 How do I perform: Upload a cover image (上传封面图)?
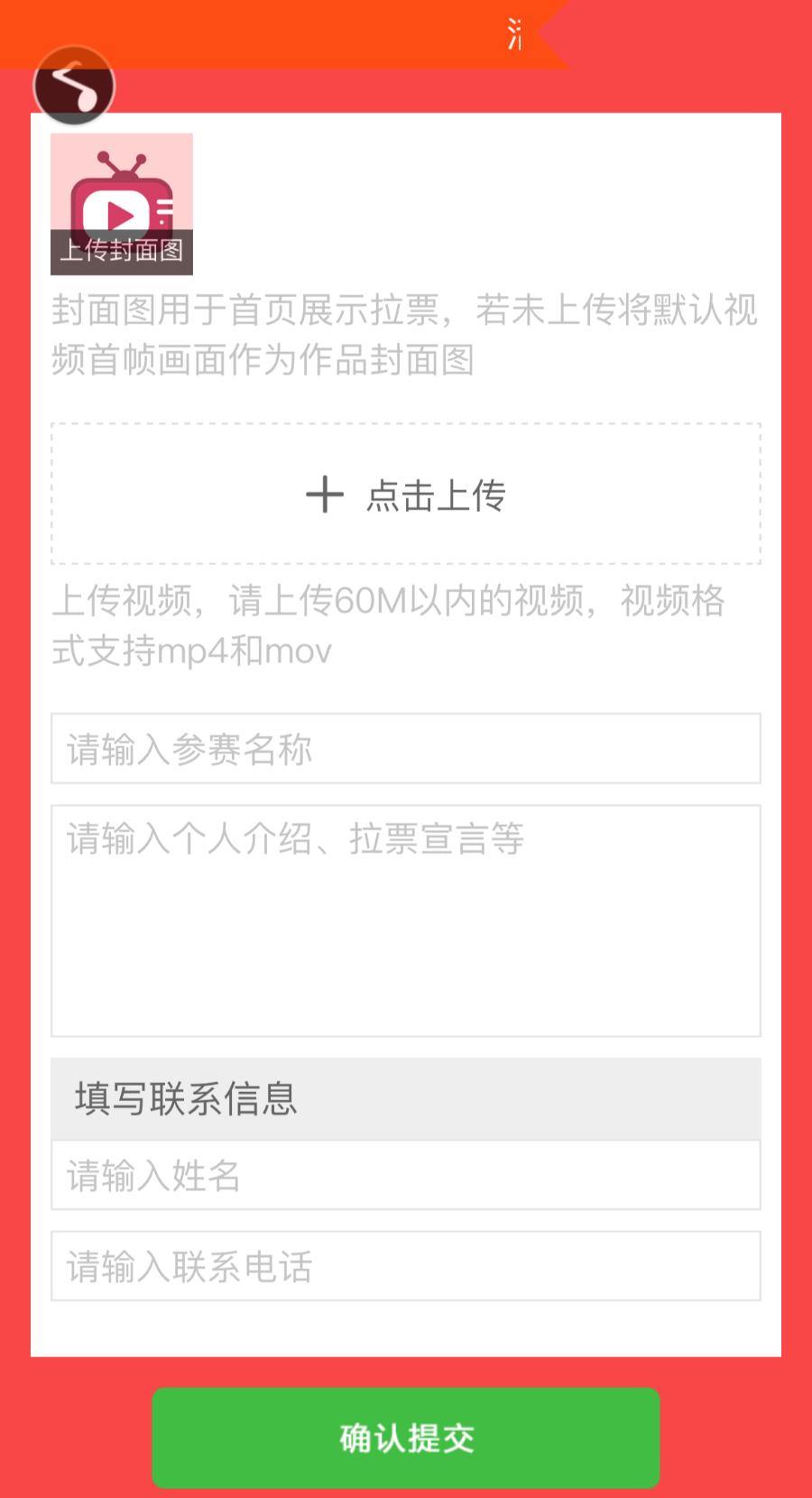click(x=122, y=204)
